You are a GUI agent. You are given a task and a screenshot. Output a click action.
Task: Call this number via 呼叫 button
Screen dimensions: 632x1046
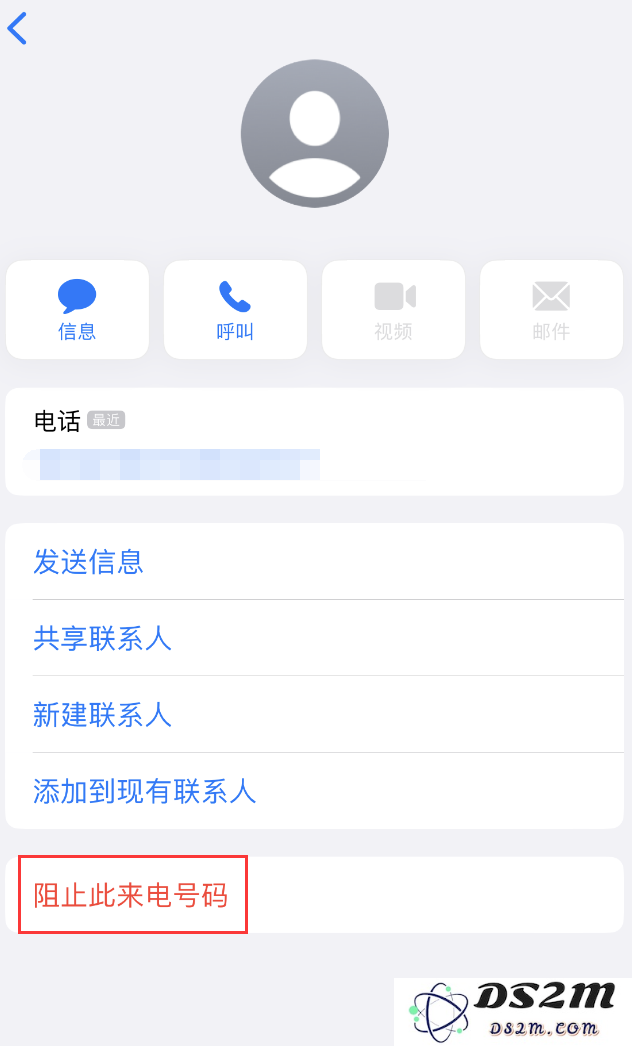(x=235, y=310)
